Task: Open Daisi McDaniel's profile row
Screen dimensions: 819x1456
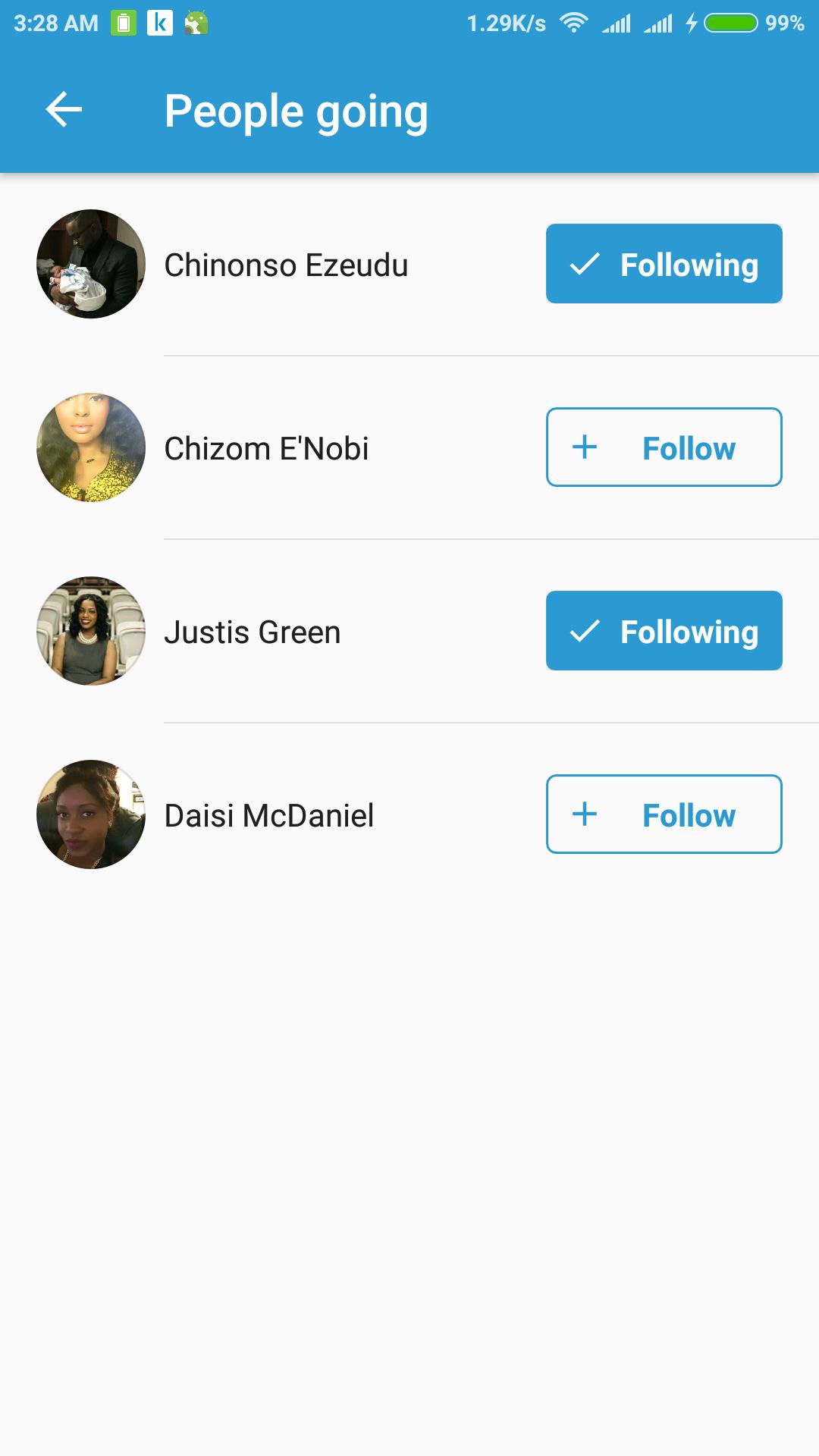Action: tap(268, 816)
